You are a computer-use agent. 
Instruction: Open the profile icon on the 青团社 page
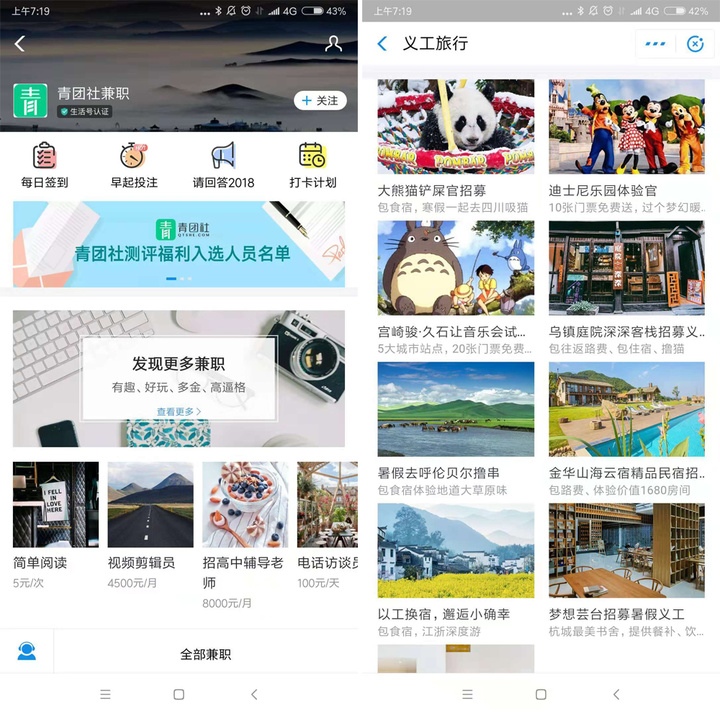334,44
